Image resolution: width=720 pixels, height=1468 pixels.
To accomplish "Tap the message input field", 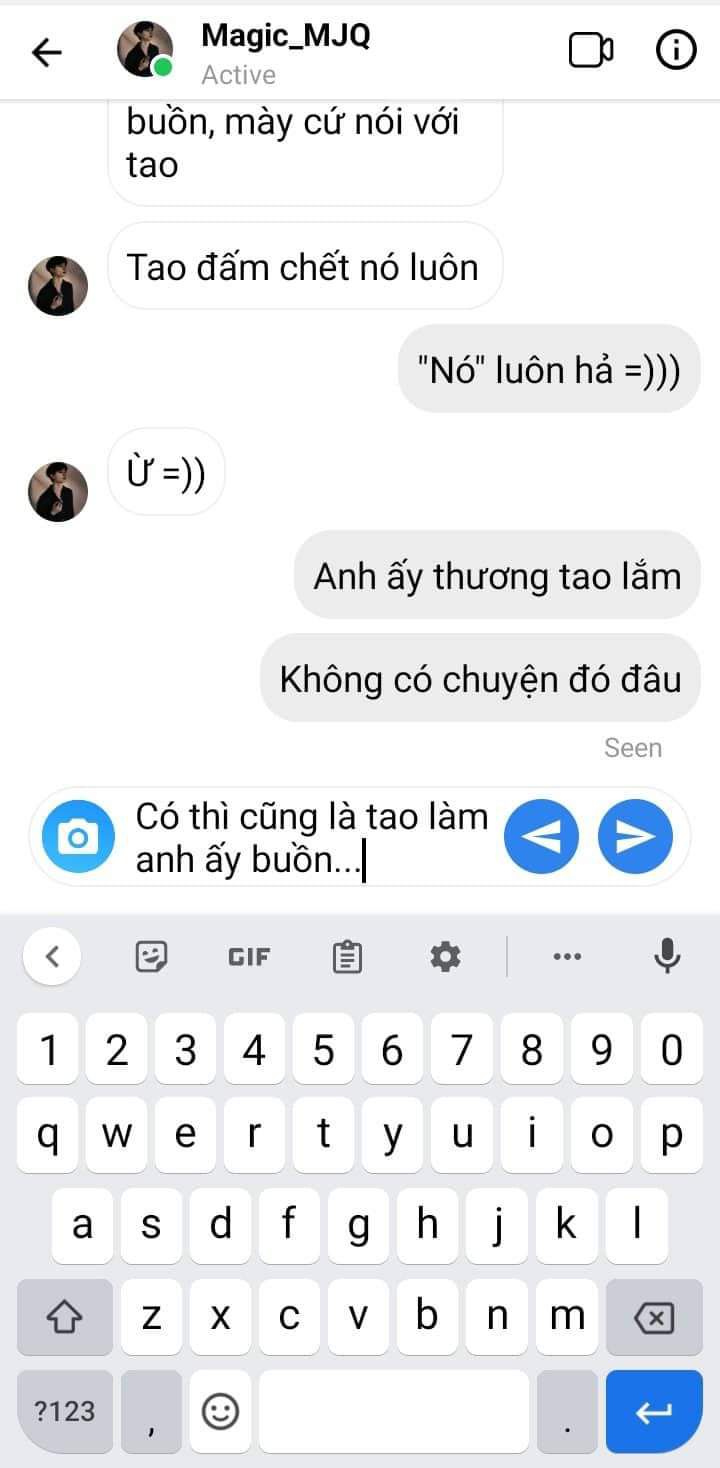I will click(x=310, y=838).
